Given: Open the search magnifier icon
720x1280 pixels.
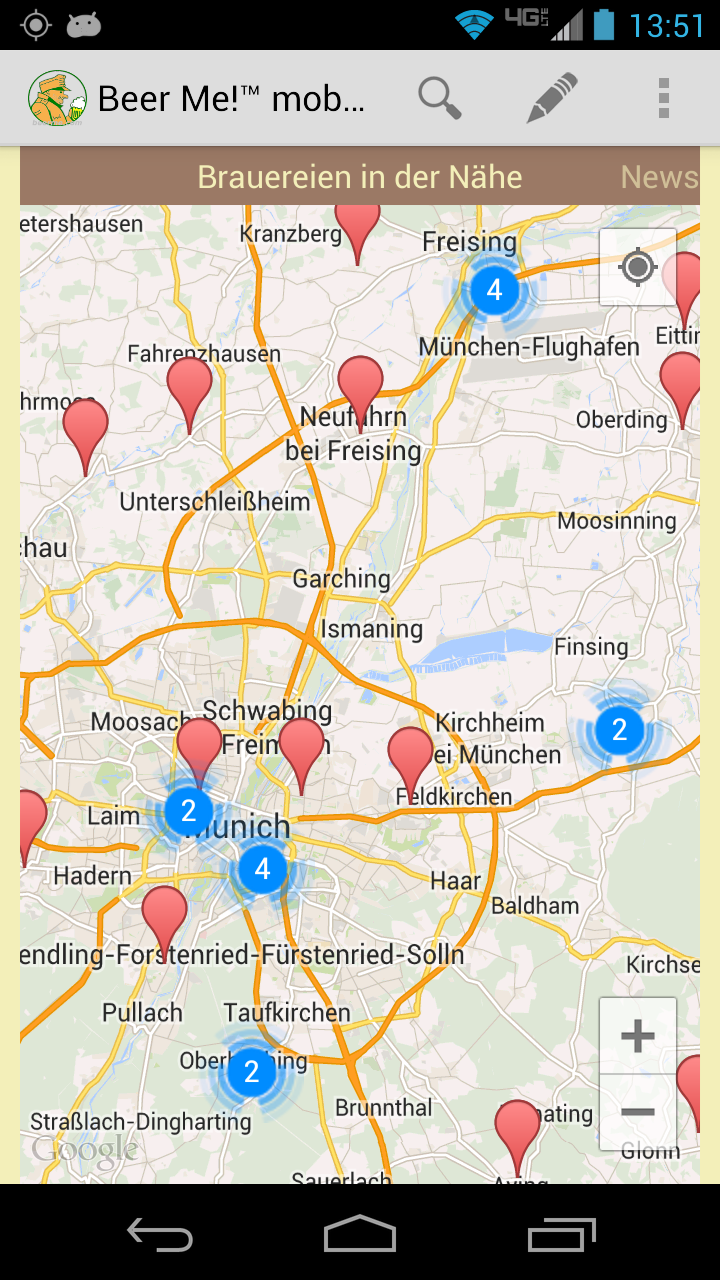Looking at the screenshot, I should (439, 98).
